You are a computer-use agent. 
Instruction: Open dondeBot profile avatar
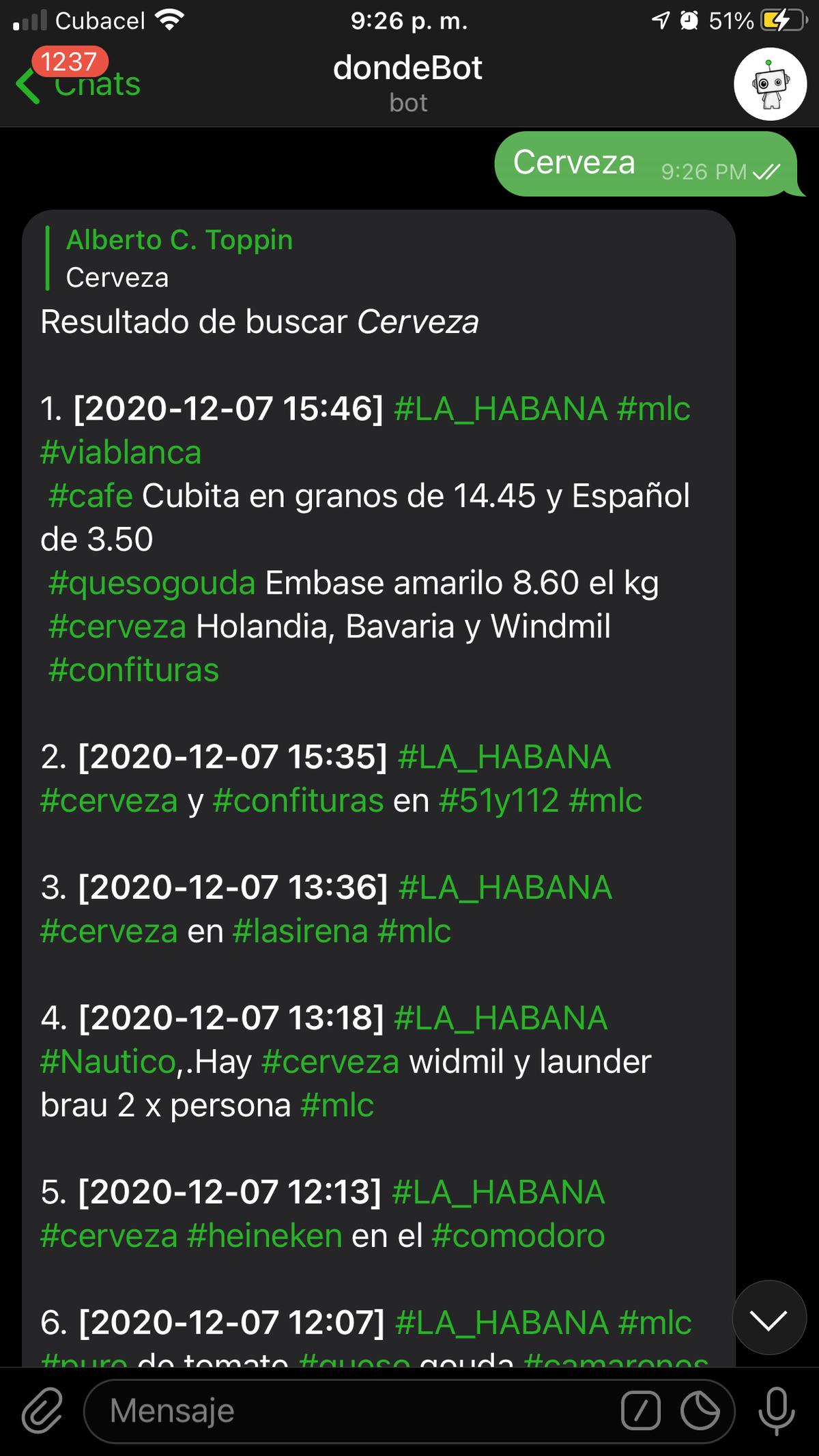click(x=770, y=84)
